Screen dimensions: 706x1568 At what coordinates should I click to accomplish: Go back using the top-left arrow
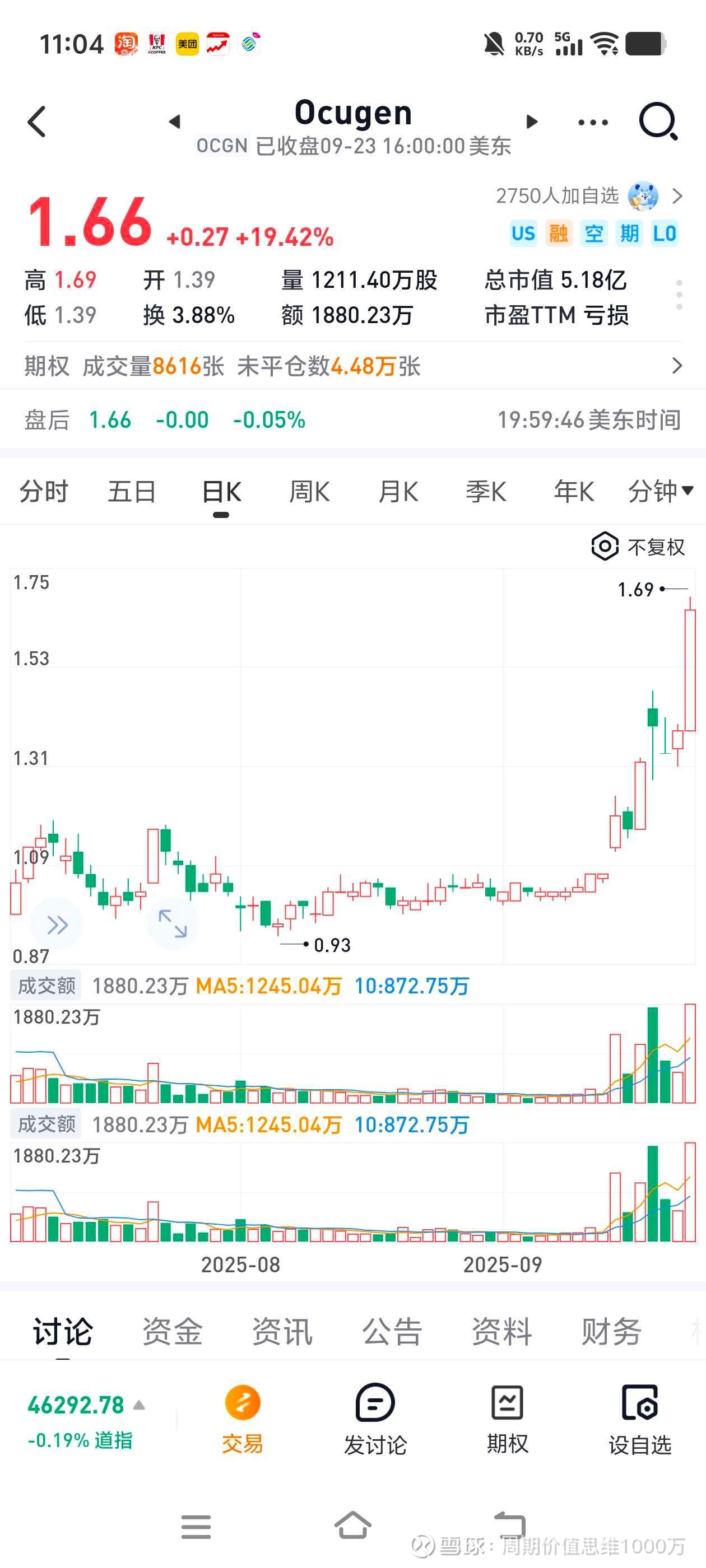pos(37,122)
